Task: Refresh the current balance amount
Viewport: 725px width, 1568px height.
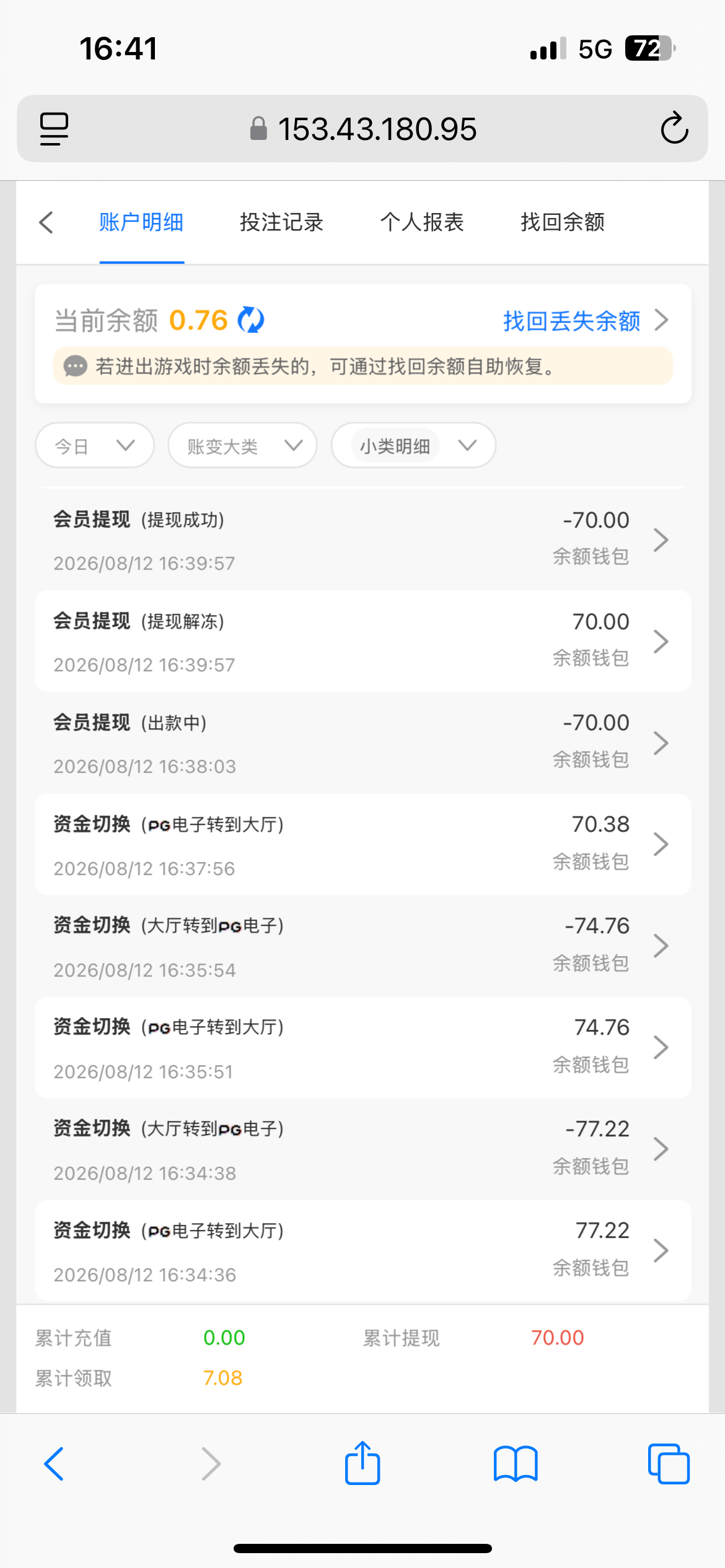Action: (251, 320)
